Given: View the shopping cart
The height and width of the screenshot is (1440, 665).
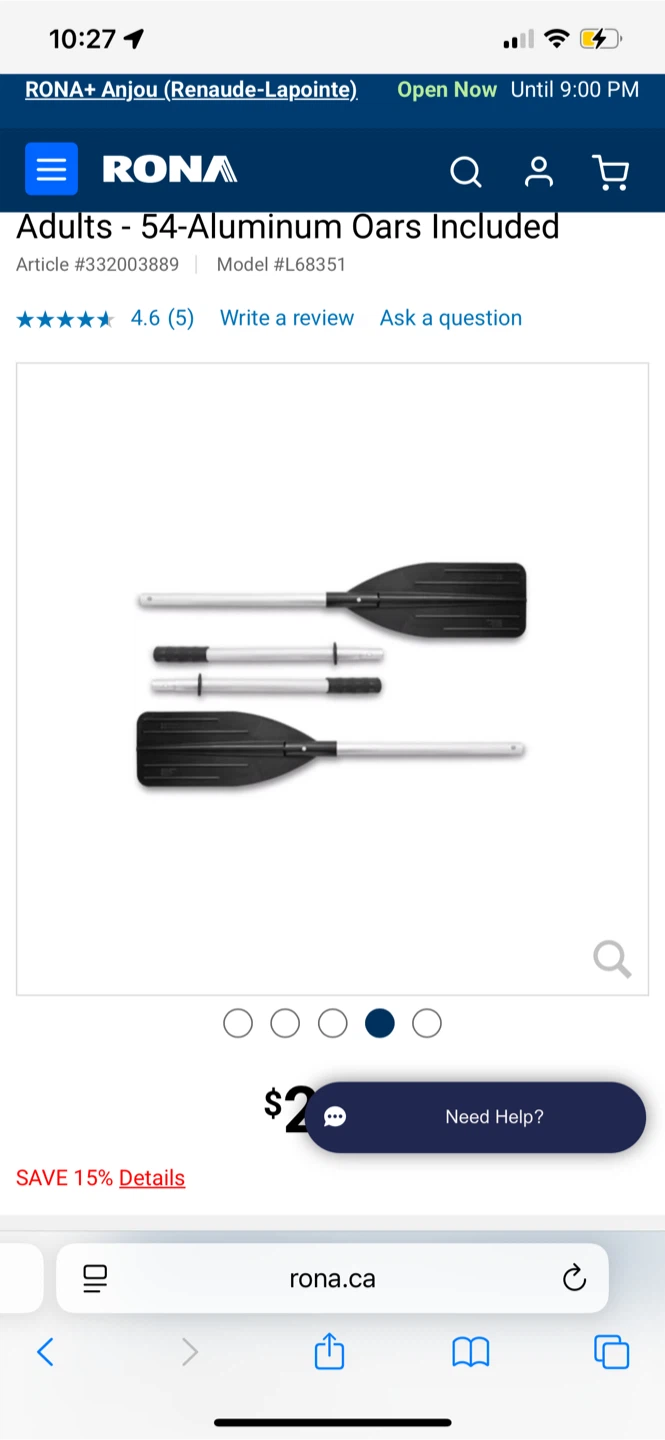Looking at the screenshot, I should [610, 172].
